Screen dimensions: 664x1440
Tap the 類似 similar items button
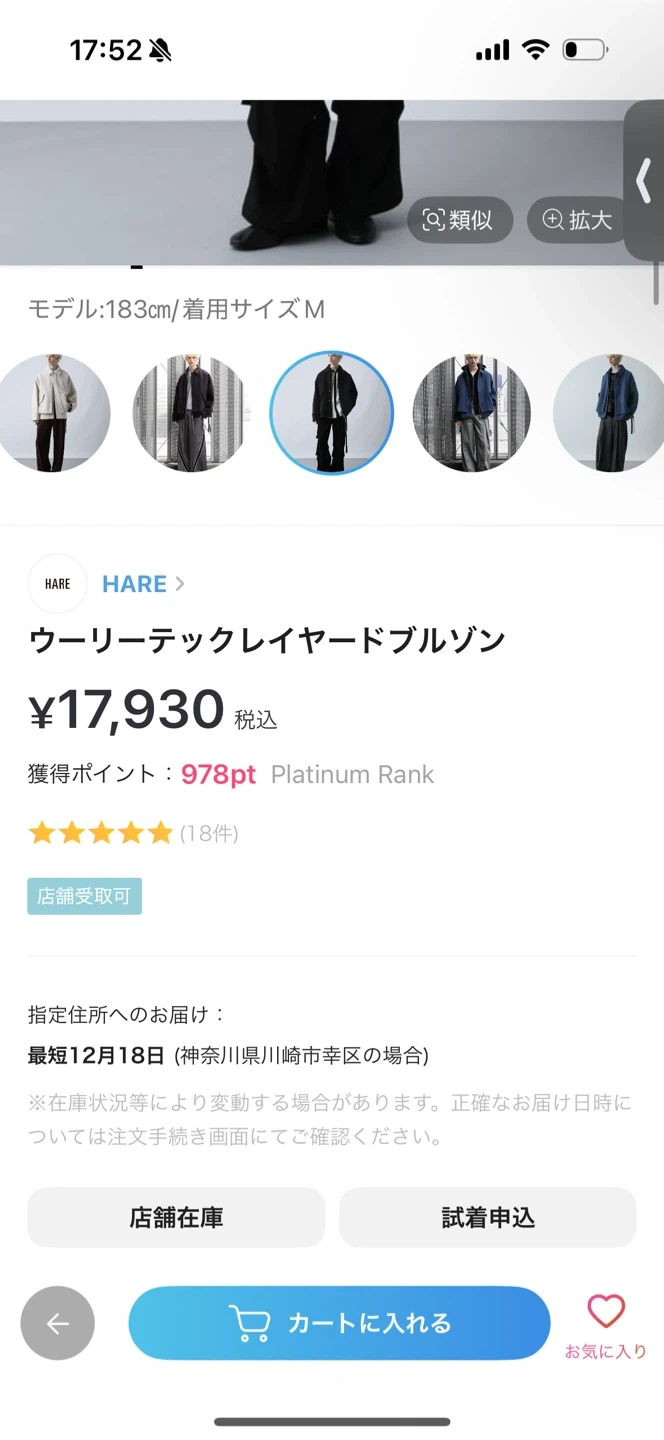coord(459,220)
